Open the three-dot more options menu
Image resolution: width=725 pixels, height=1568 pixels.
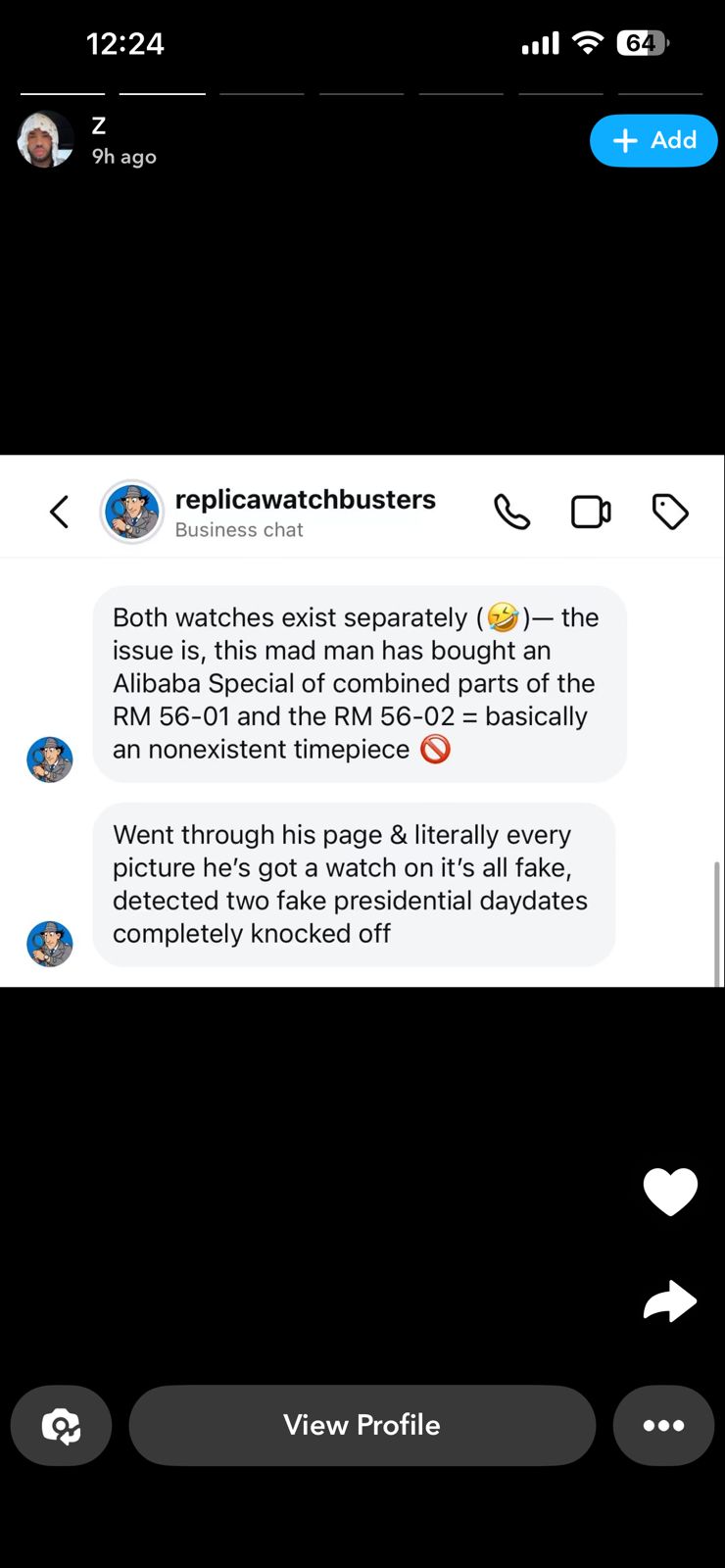click(x=663, y=1425)
